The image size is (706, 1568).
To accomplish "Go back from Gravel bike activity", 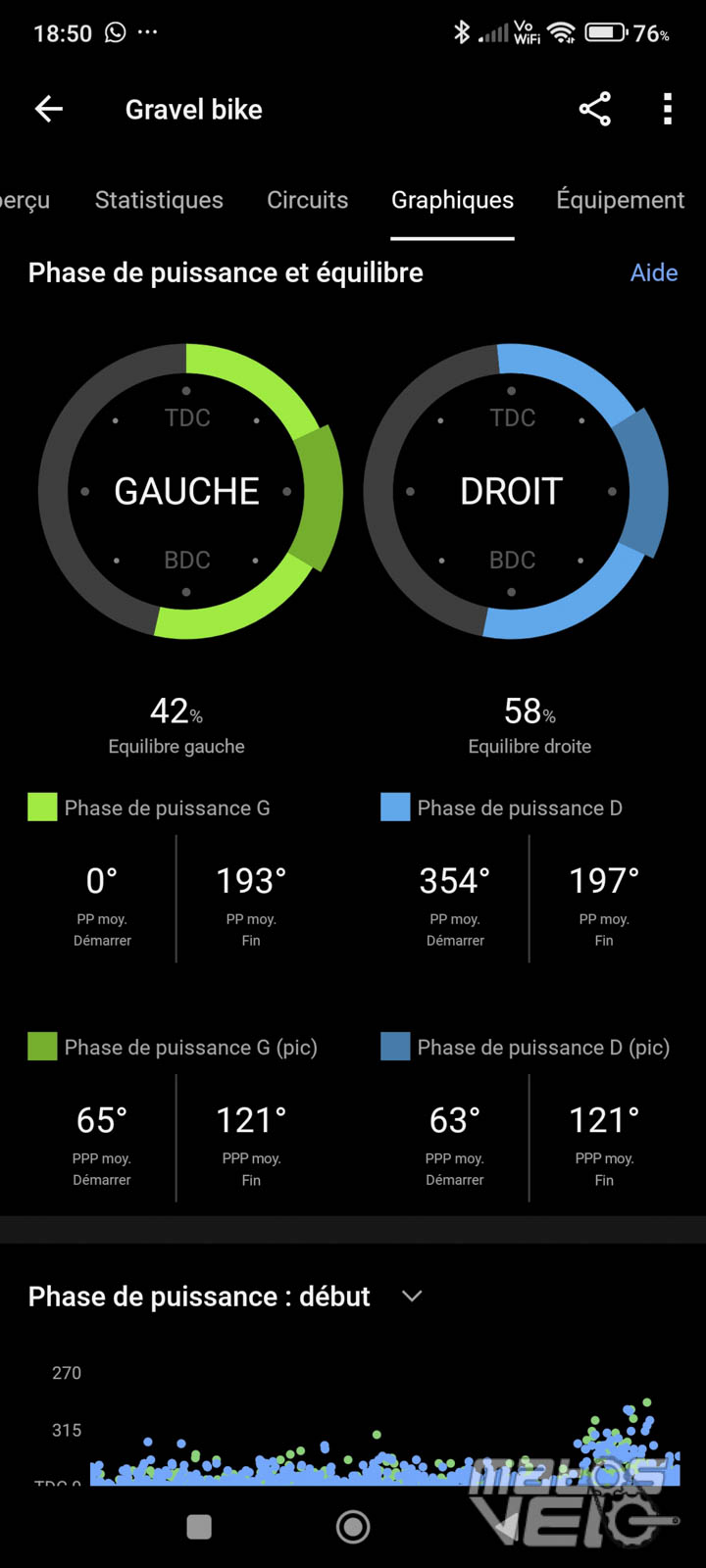I will point(49,109).
